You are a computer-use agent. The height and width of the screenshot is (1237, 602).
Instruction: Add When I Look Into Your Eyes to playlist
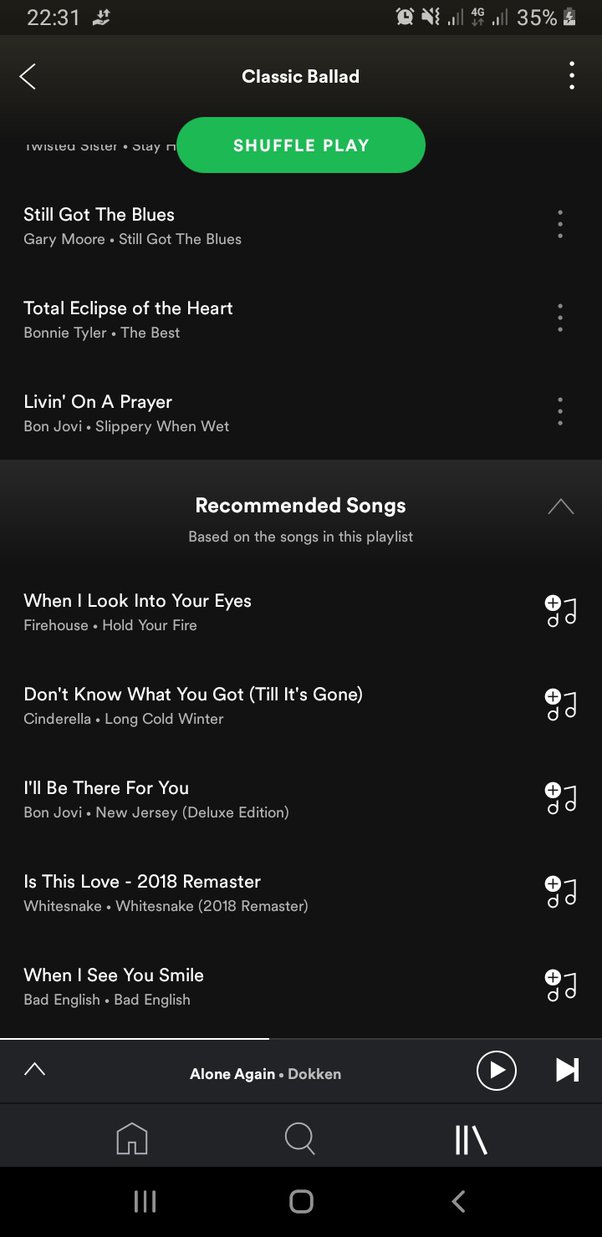[560, 611]
